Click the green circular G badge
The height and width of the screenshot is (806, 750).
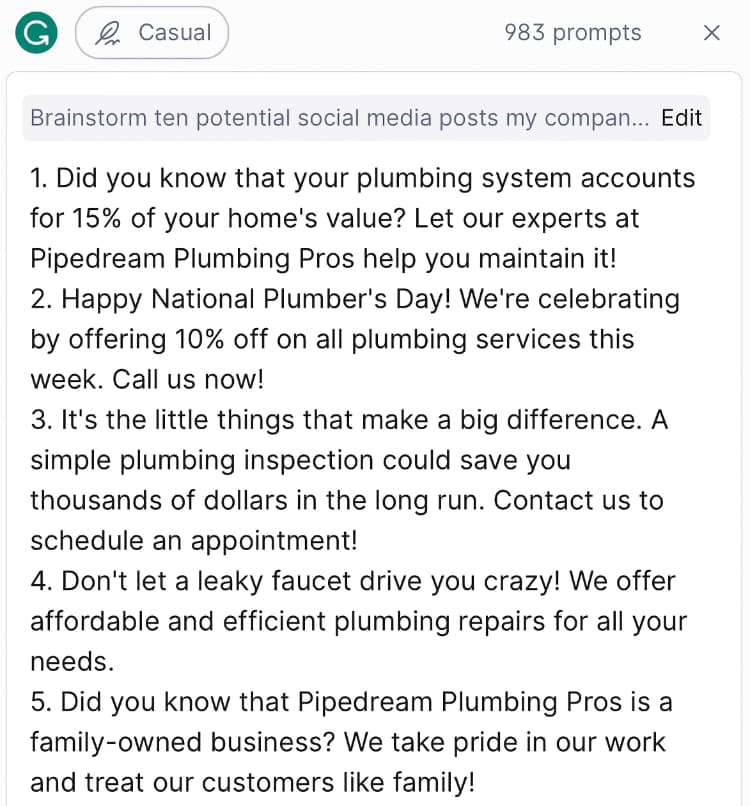coord(36,32)
